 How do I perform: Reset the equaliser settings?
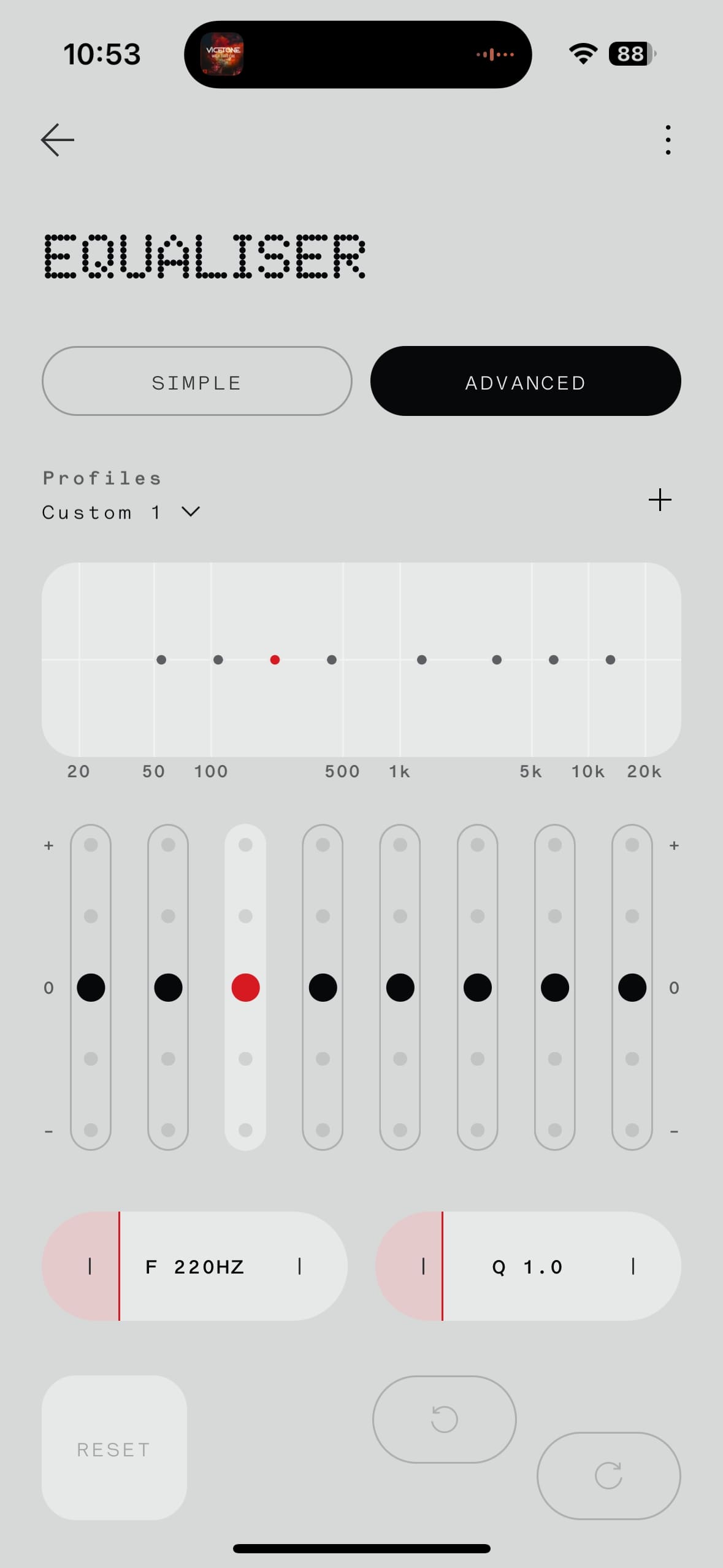tap(114, 1448)
